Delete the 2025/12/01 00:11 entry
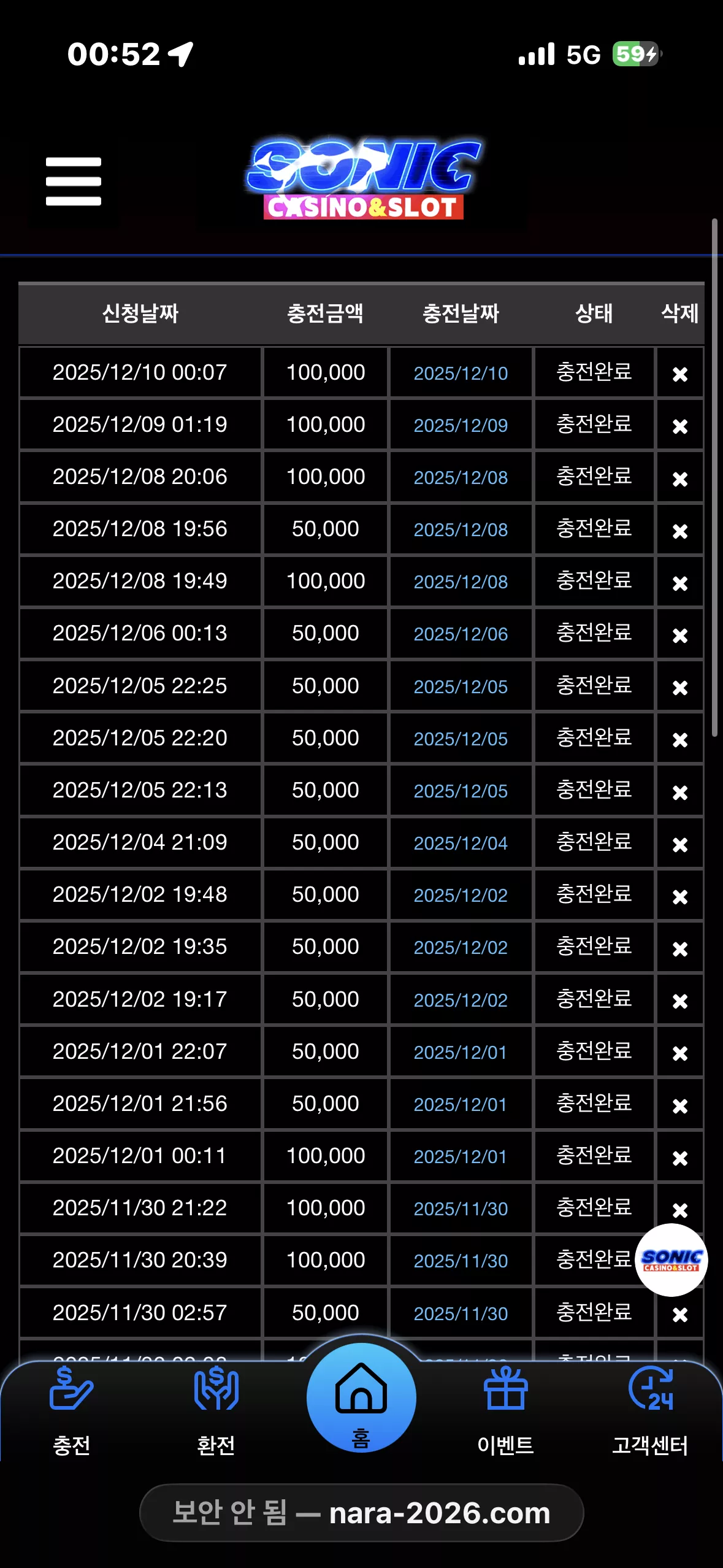The height and width of the screenshot is (1568, 723). click(679, 1158)
